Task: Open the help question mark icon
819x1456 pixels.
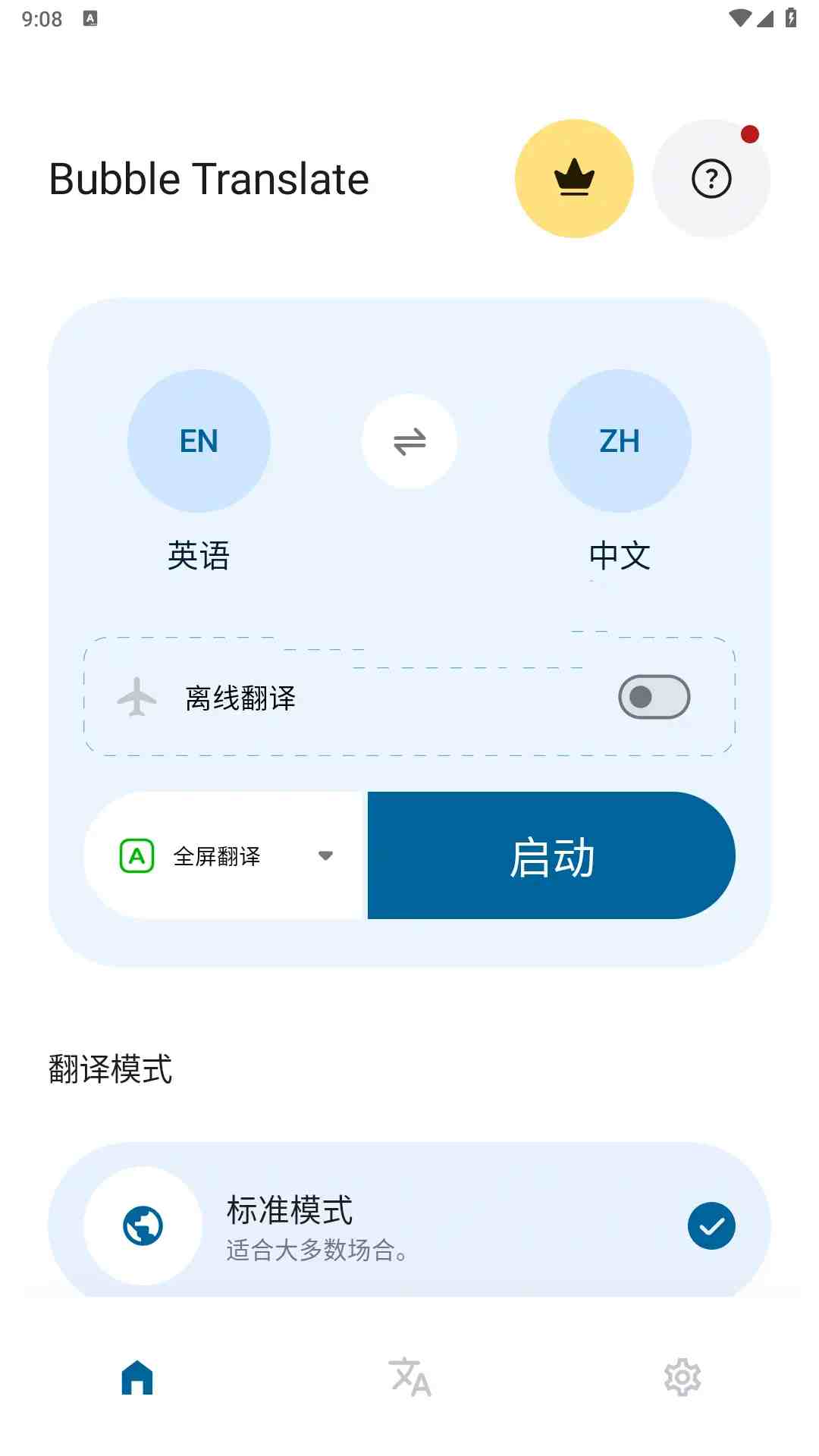Action: point(711,177)
